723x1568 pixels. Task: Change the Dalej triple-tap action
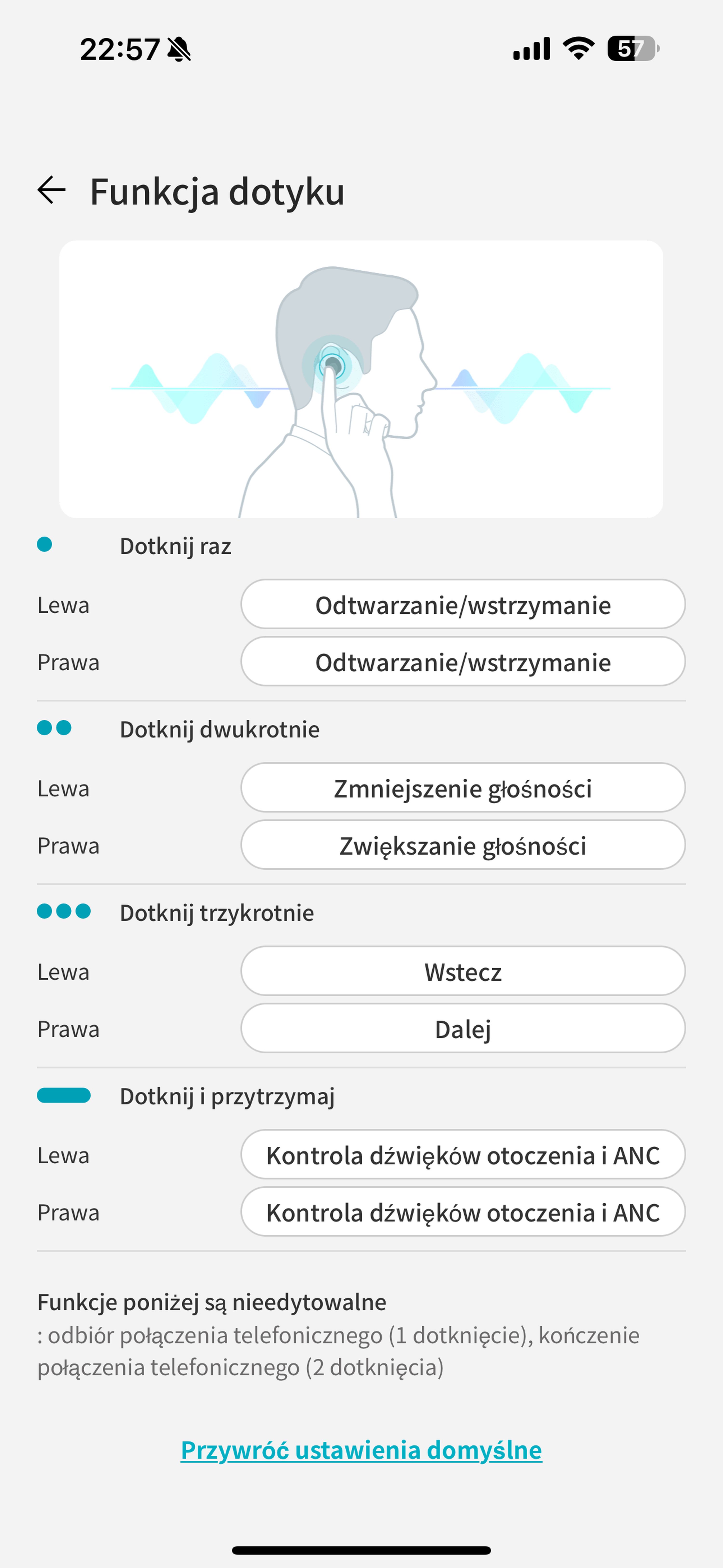click(463, 1029)
